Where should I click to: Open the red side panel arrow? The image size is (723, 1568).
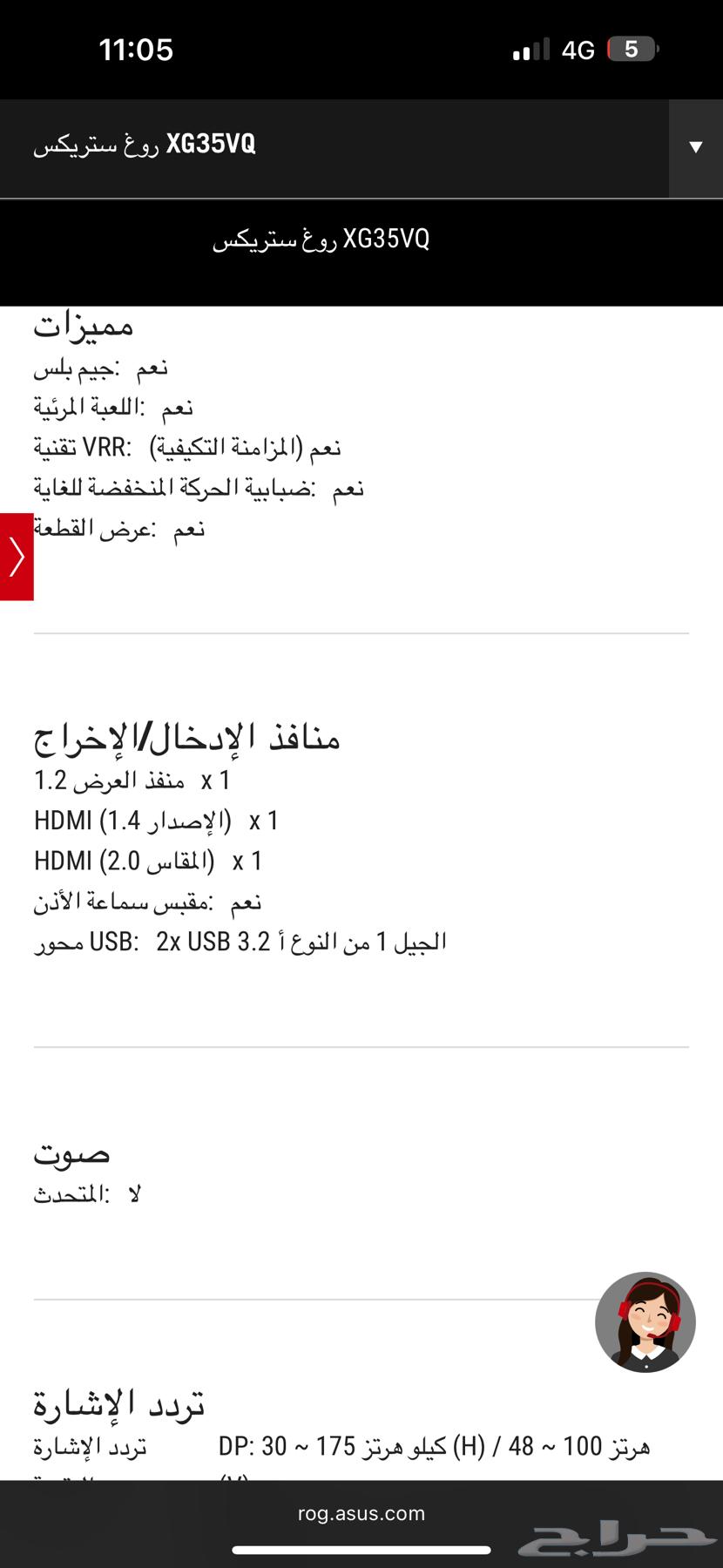17,557
